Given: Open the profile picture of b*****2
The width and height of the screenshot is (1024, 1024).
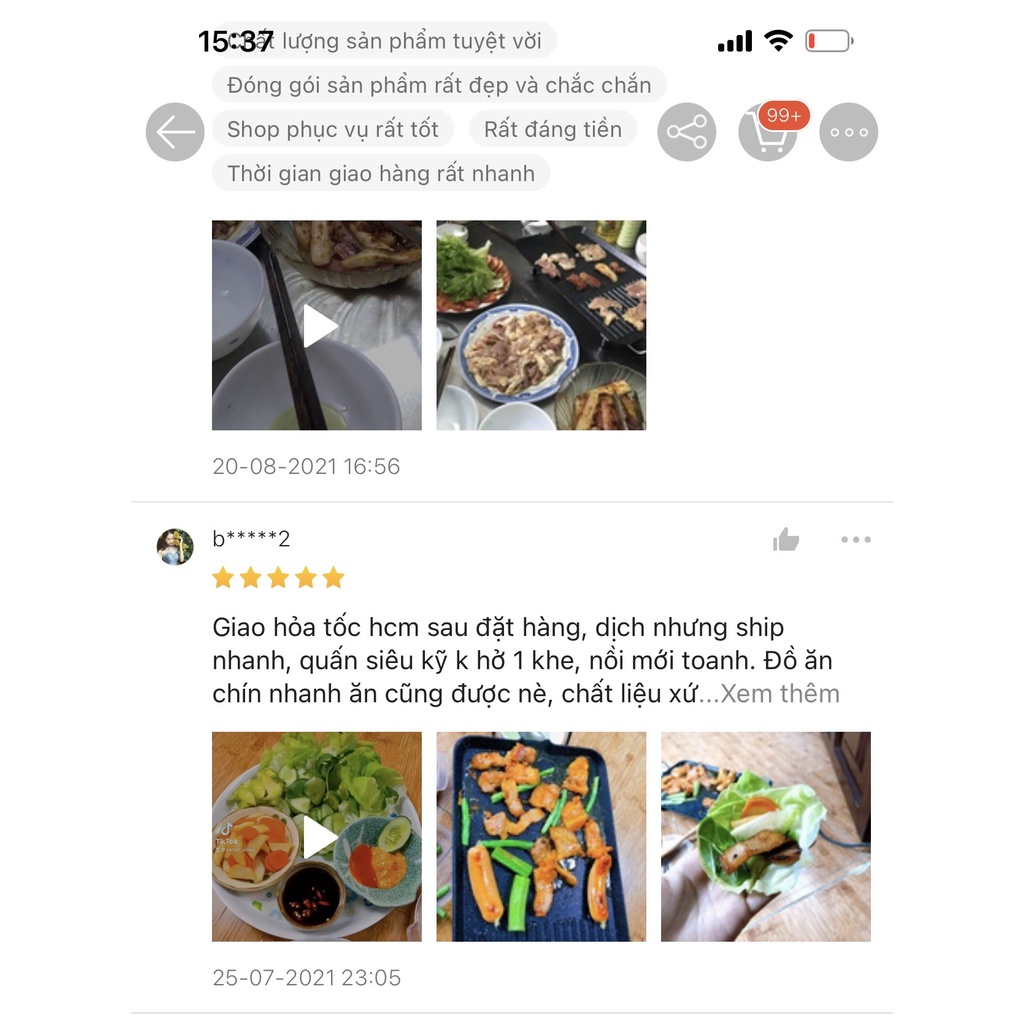Looking at the screenshot, I should (175, 547).
